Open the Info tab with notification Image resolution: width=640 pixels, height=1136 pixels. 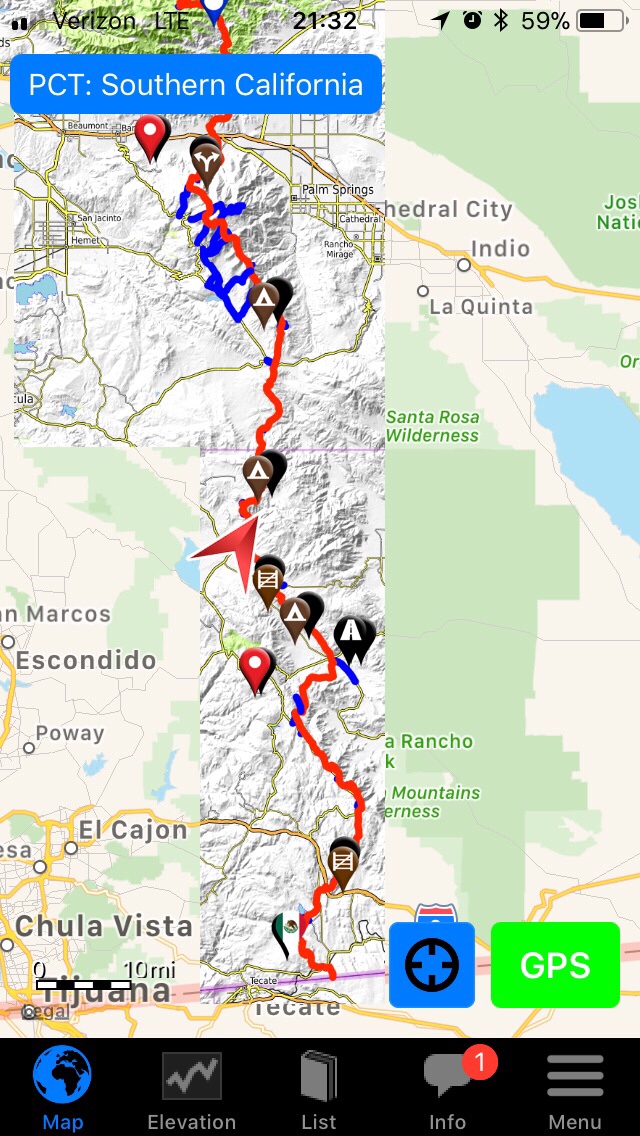click(x=448, y=1090)
